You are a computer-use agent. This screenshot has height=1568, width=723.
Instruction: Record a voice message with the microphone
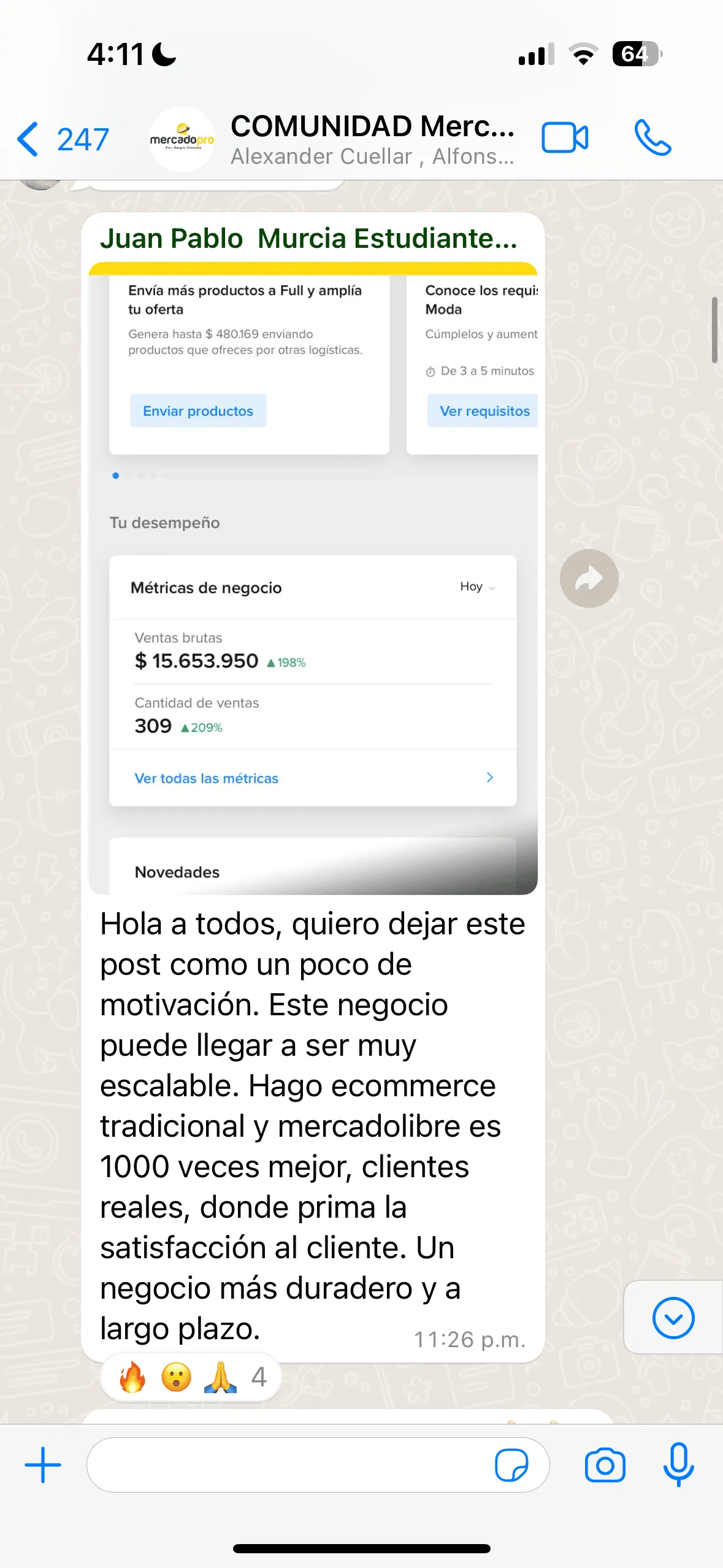[x=678, y=1465]
